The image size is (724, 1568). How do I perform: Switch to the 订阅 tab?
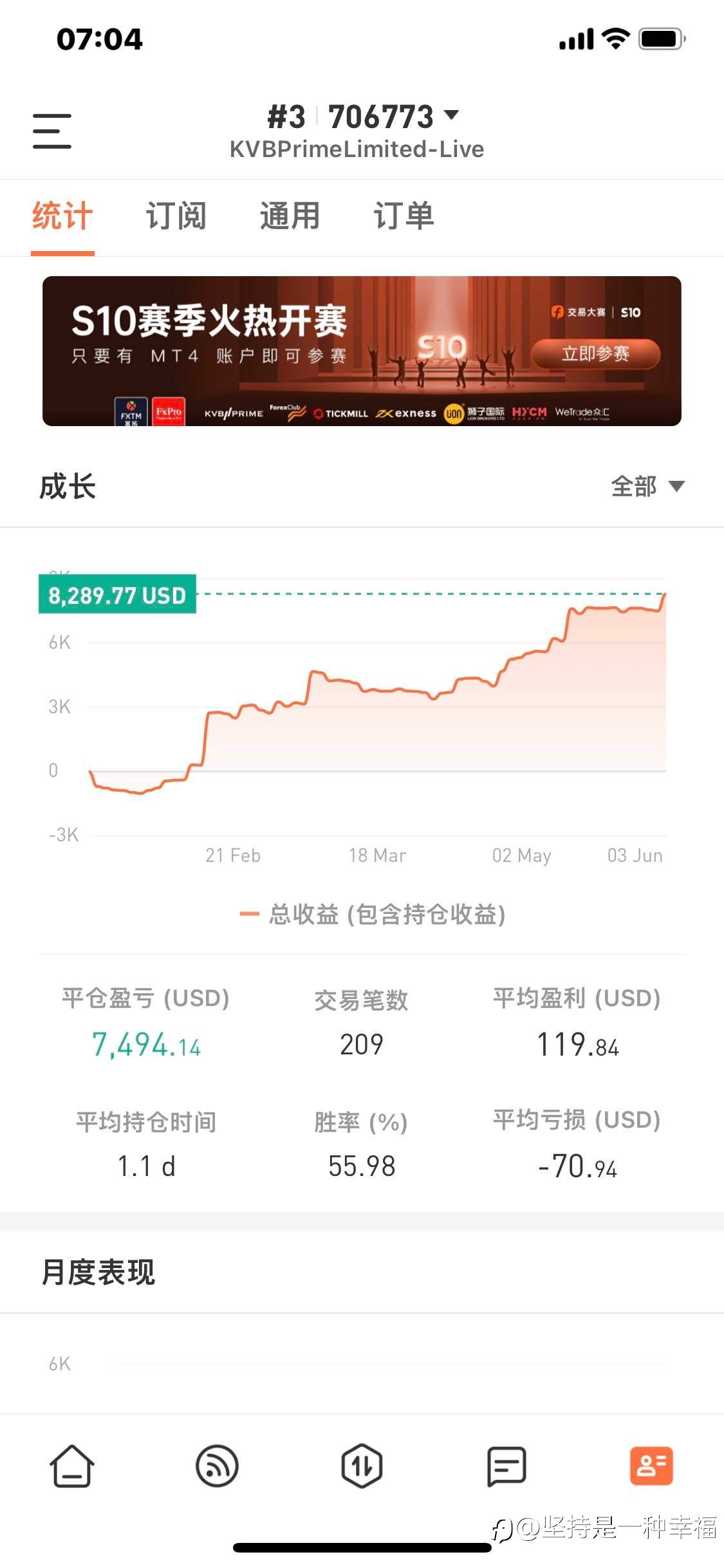pos(176,216)
